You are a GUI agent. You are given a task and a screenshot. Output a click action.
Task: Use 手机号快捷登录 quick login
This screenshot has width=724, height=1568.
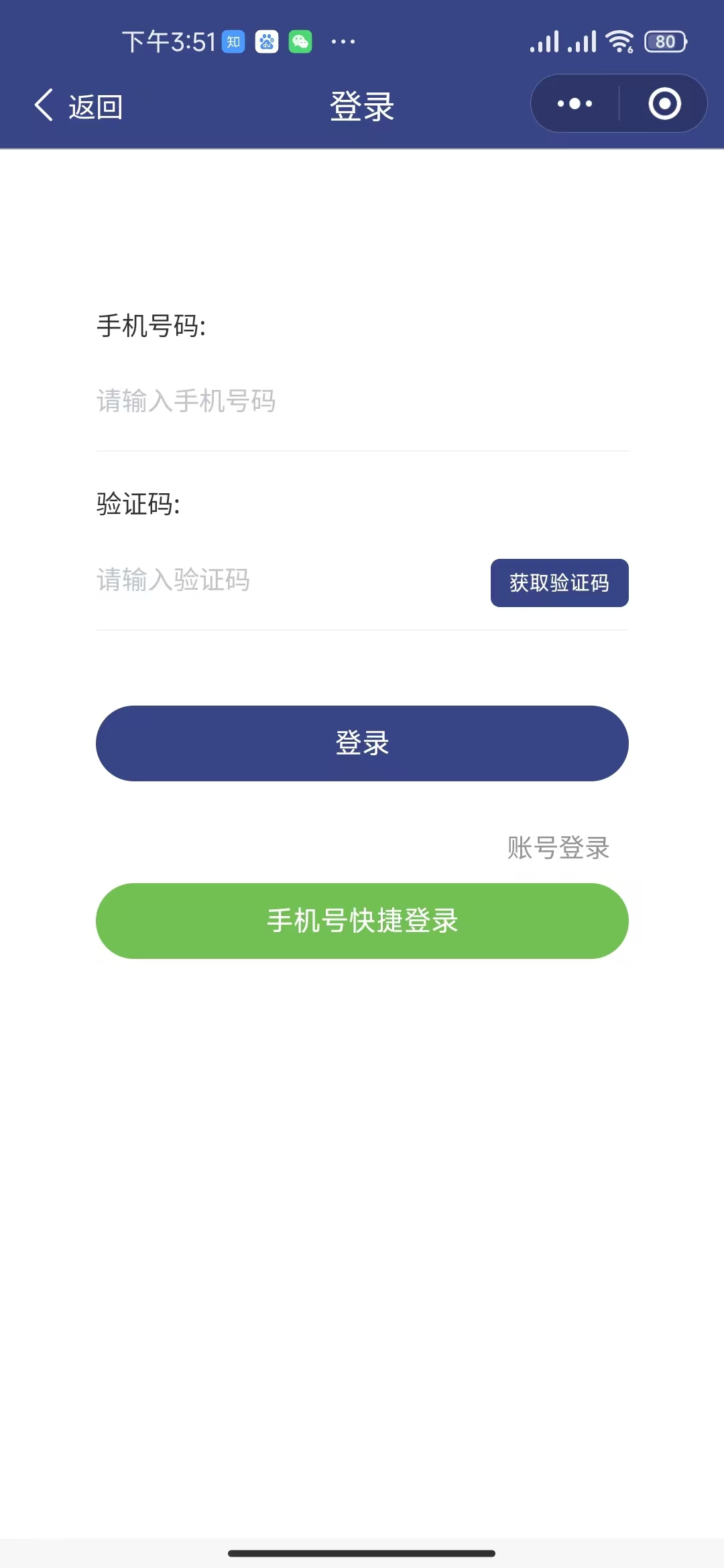pyautogui.click(x=362, y=921)
